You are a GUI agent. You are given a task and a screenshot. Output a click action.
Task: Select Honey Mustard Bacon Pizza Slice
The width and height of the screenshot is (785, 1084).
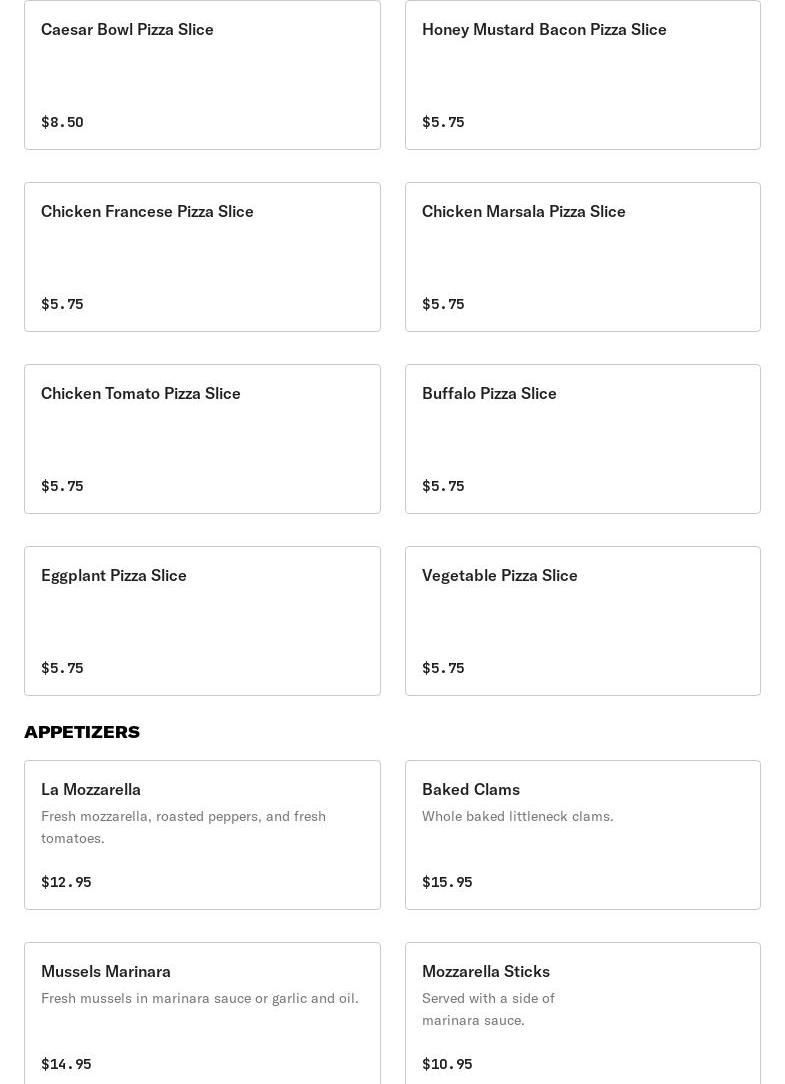tap(582, 75)
